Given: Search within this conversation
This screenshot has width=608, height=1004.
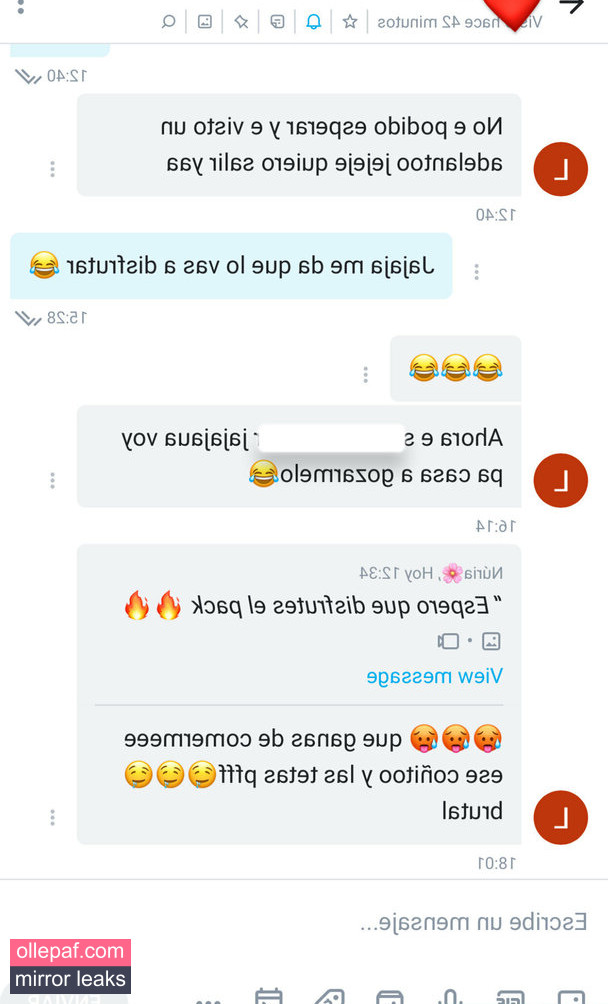Looking at the screenshot, I should click(169, 22).
